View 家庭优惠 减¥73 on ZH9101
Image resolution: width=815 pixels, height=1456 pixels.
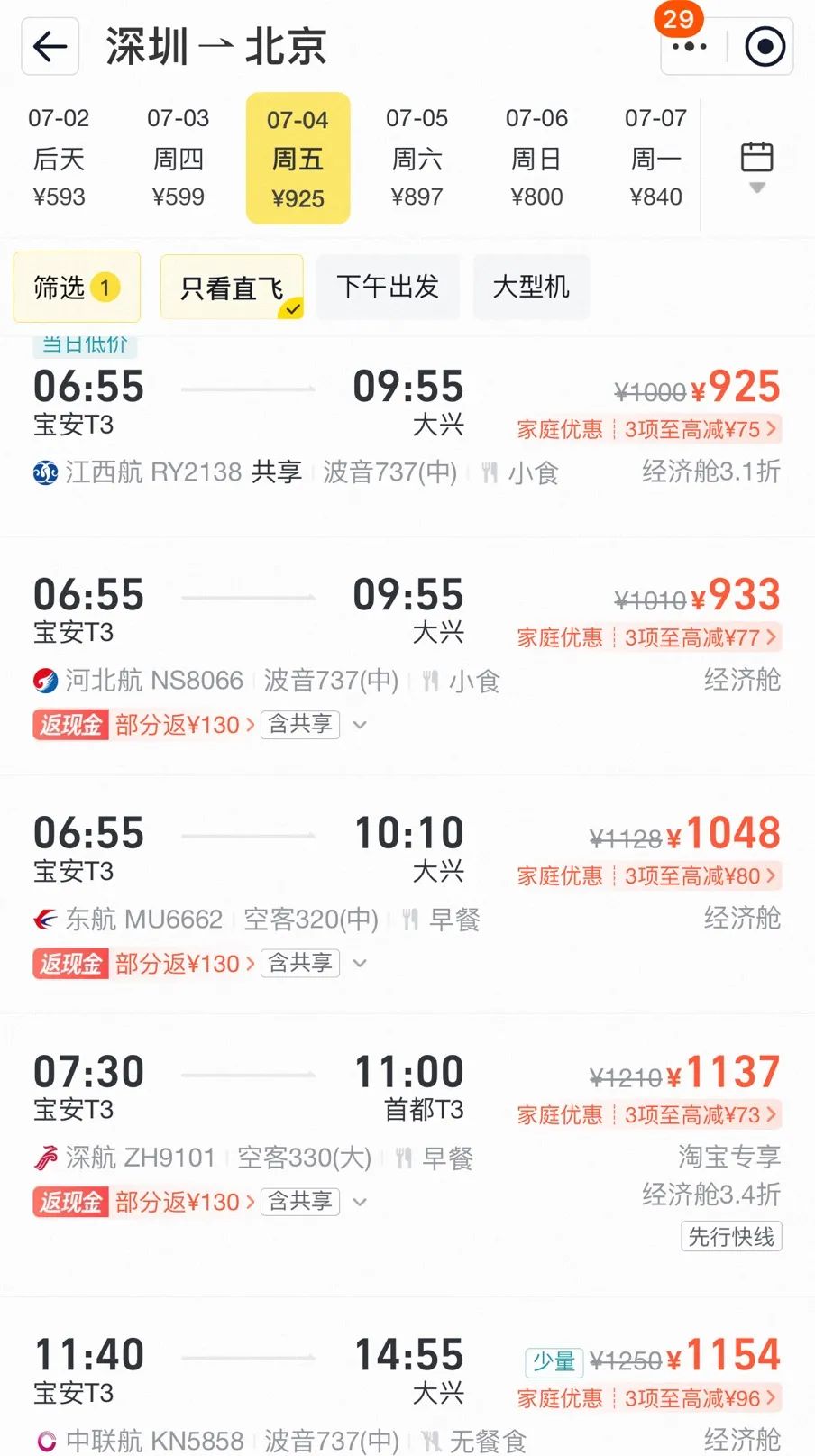tap(647, 1115)
